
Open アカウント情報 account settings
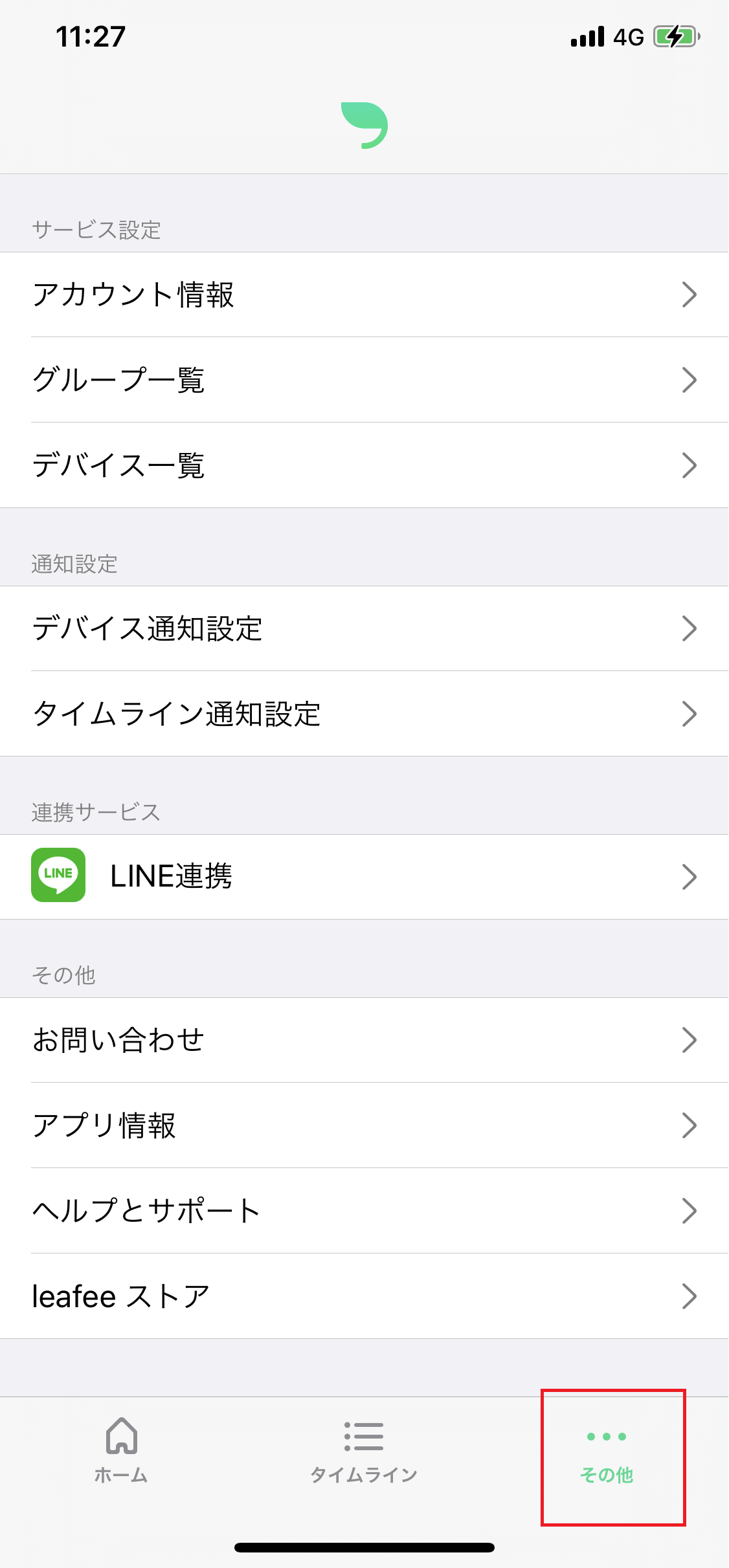click(364, 294)
